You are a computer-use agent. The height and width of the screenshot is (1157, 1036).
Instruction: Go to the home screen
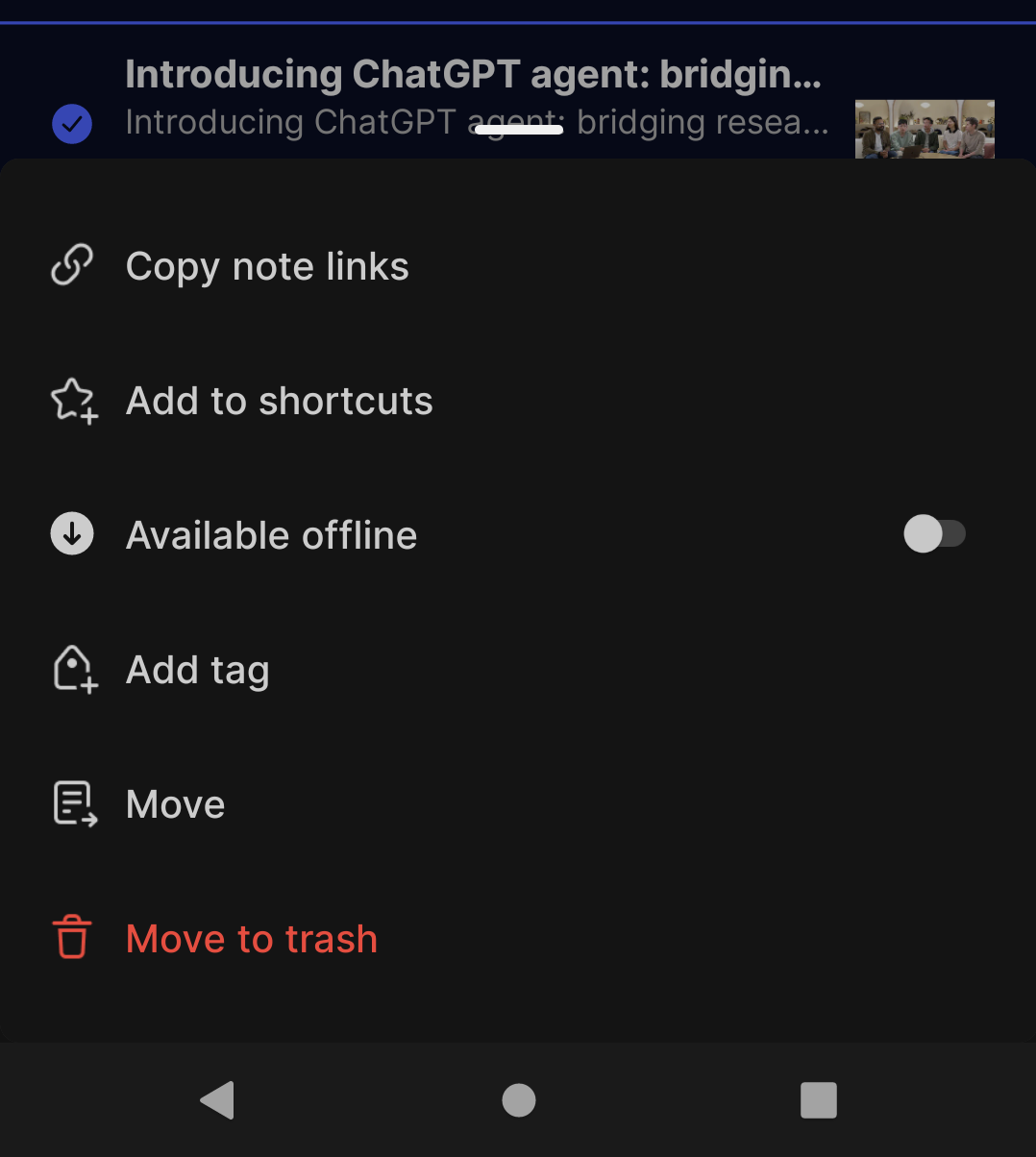(519, 1100)
